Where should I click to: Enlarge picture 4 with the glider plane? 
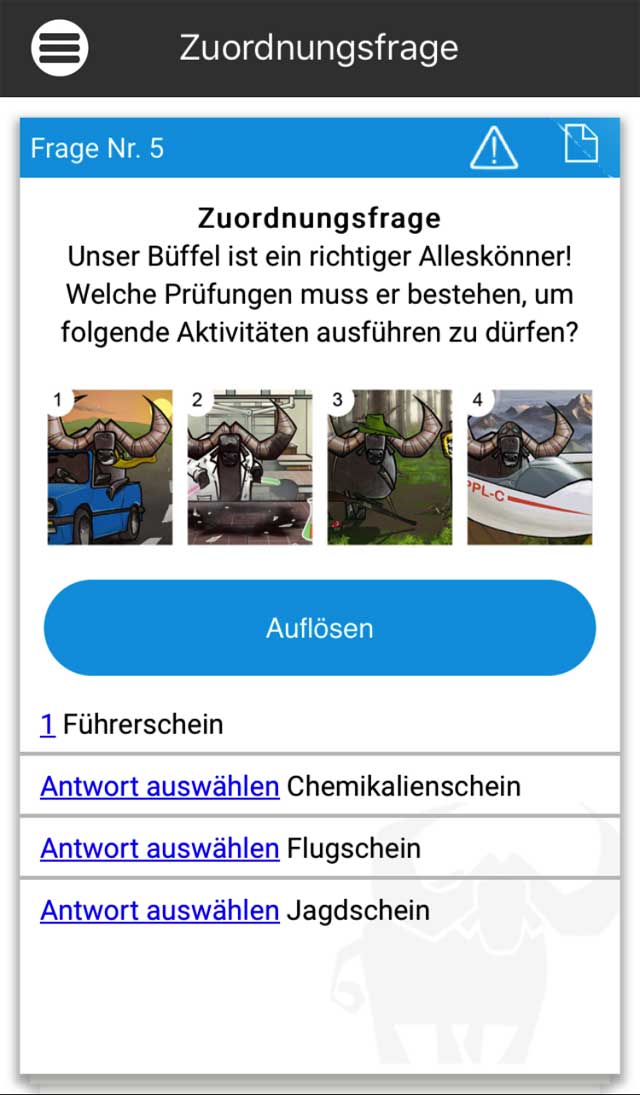click(x=530, y=467)
